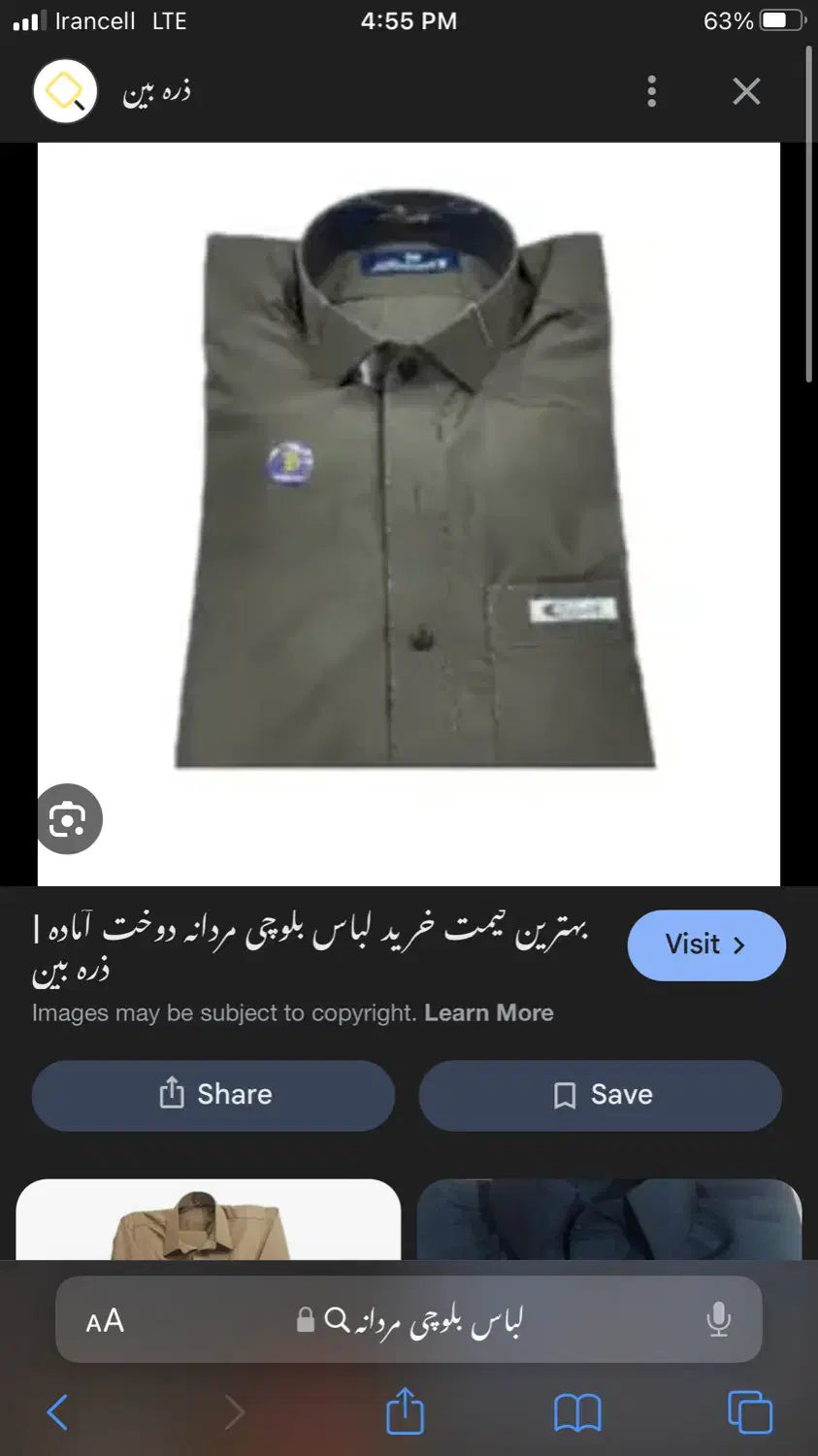Open the Safari share sheet
The width and height of the screenshot is (818, 1456).
pyautogui.click(x=405, y=1411)
